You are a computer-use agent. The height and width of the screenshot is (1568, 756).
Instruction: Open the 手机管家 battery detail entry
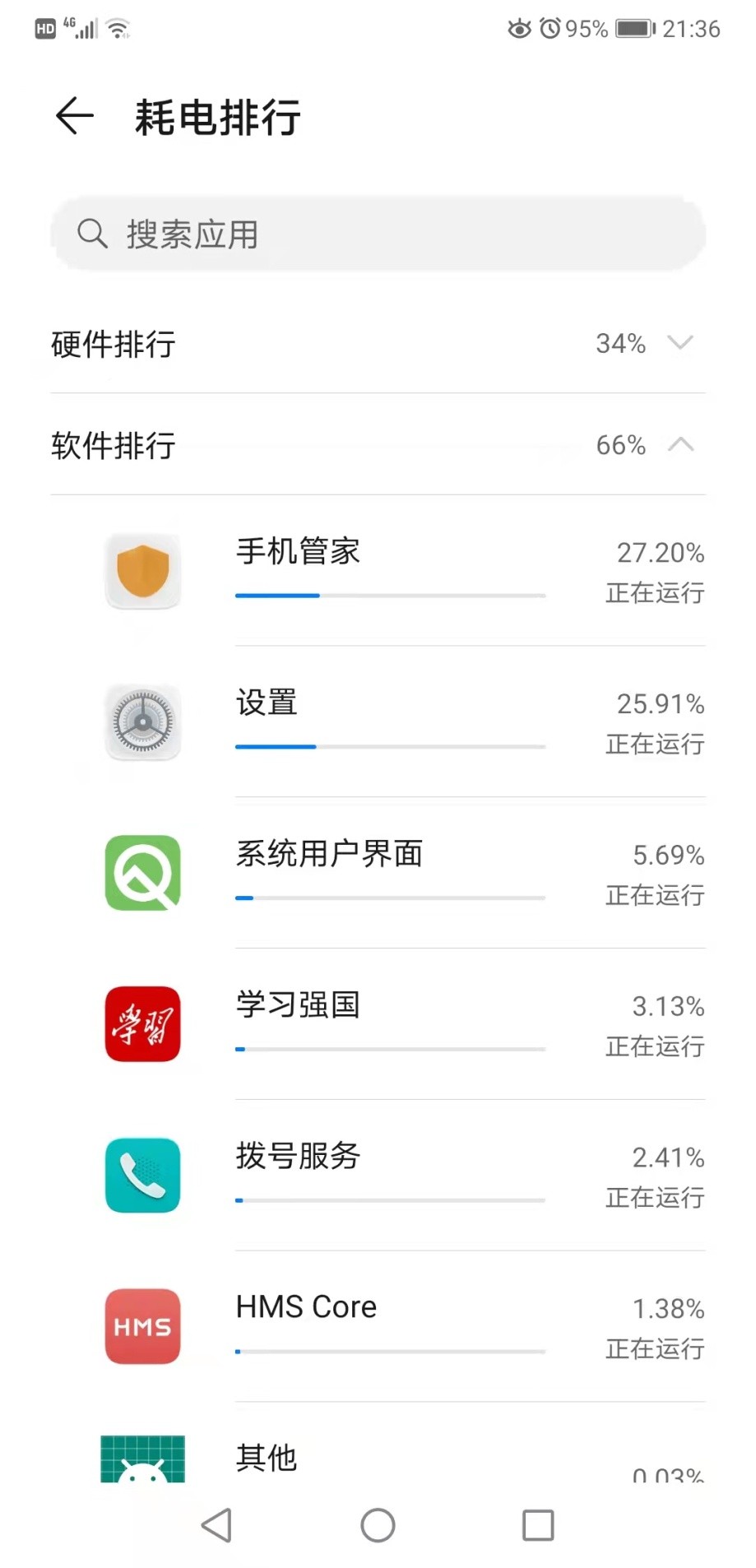pyautogui.click(x=378, y=570)
